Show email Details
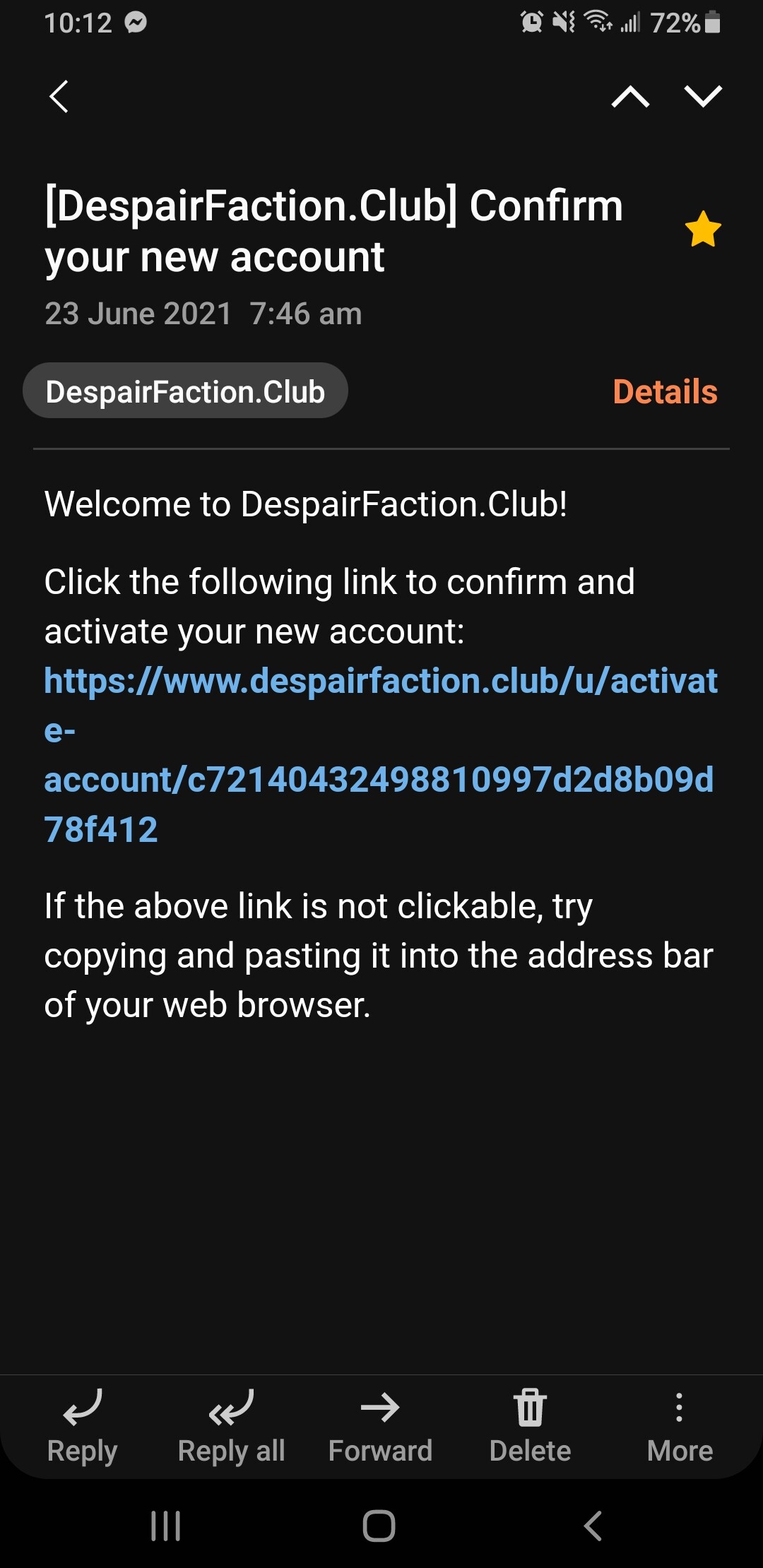 pos(665,391)
